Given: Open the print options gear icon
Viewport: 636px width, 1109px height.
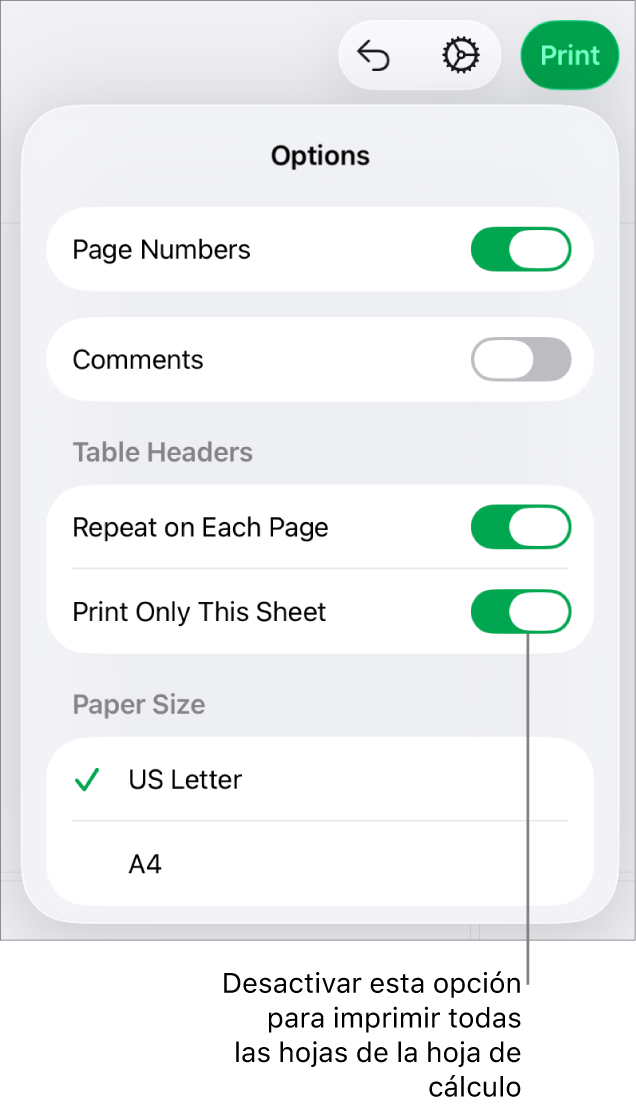Looking at the screenshot, I should (460, 56).
